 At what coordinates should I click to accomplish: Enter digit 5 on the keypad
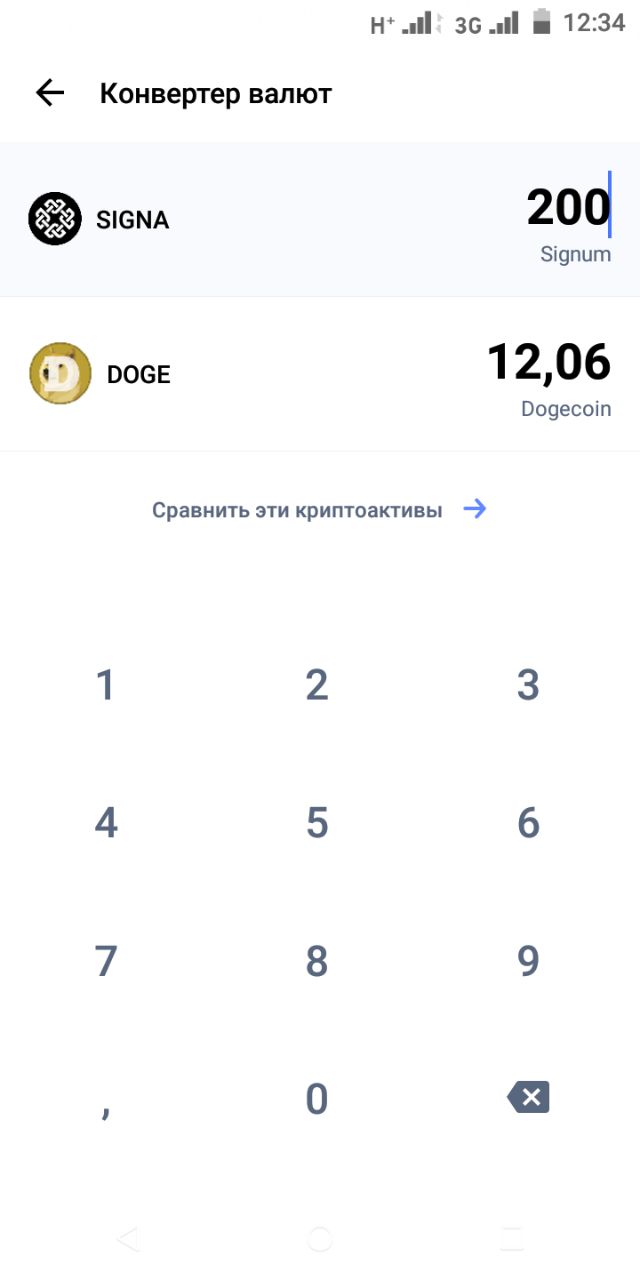[x=317, y=824]
